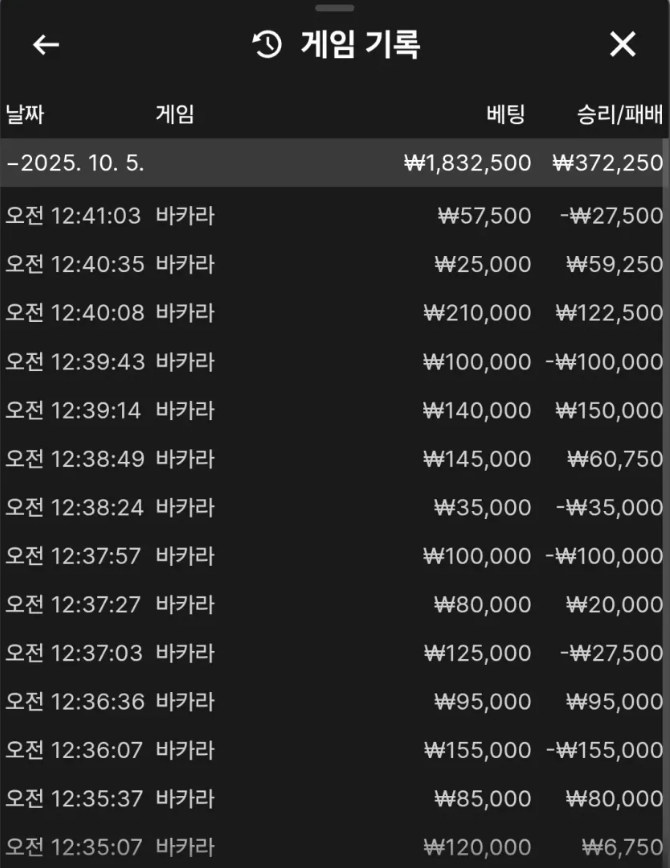Collapse the 2025. 10. 5. date group
The height and width of the screenshot is (868, 670).
pyautogui.click(x=76, y=163)
